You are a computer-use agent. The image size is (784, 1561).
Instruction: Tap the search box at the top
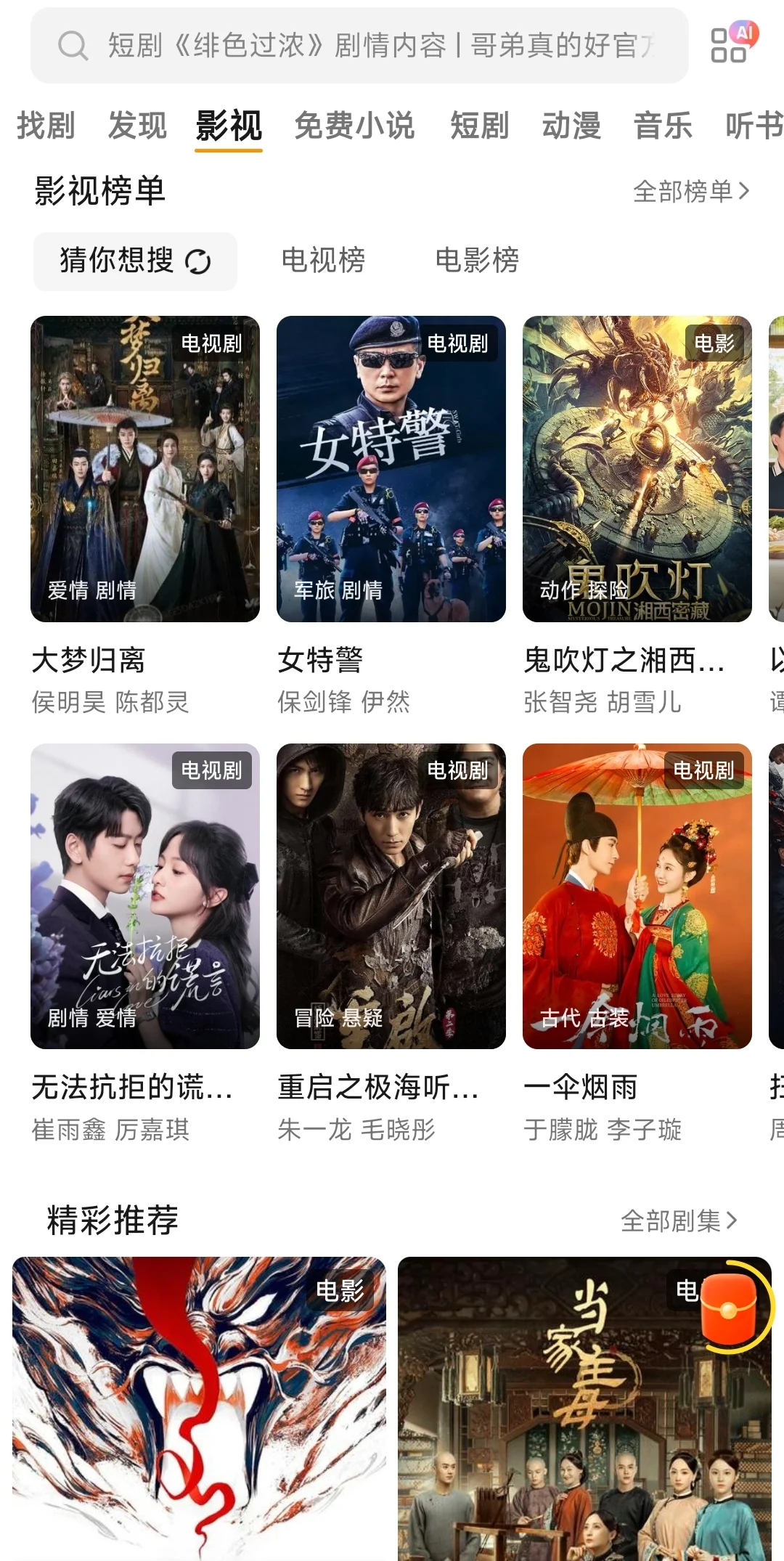(359, 46)
